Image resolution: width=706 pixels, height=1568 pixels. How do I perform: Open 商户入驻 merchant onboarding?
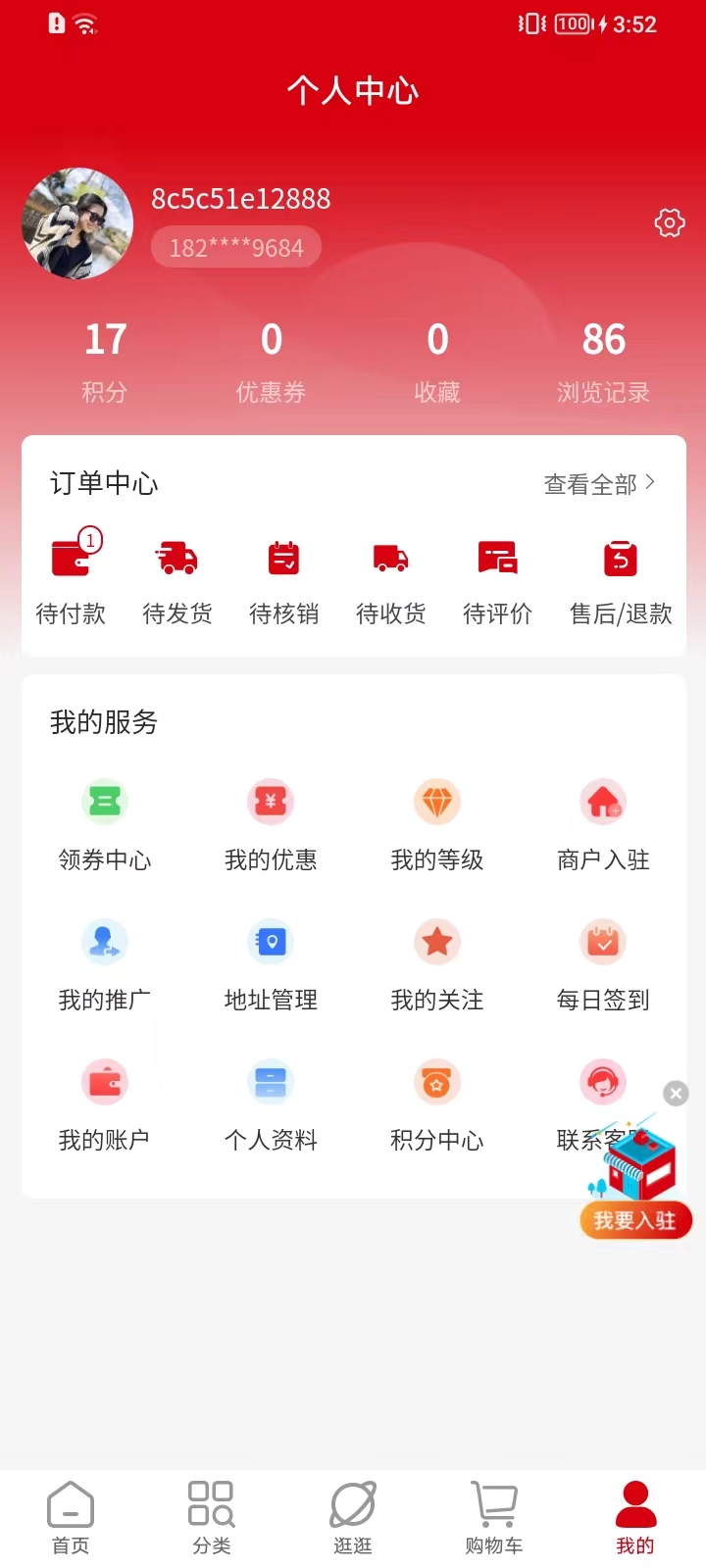[x=602, y=823]
